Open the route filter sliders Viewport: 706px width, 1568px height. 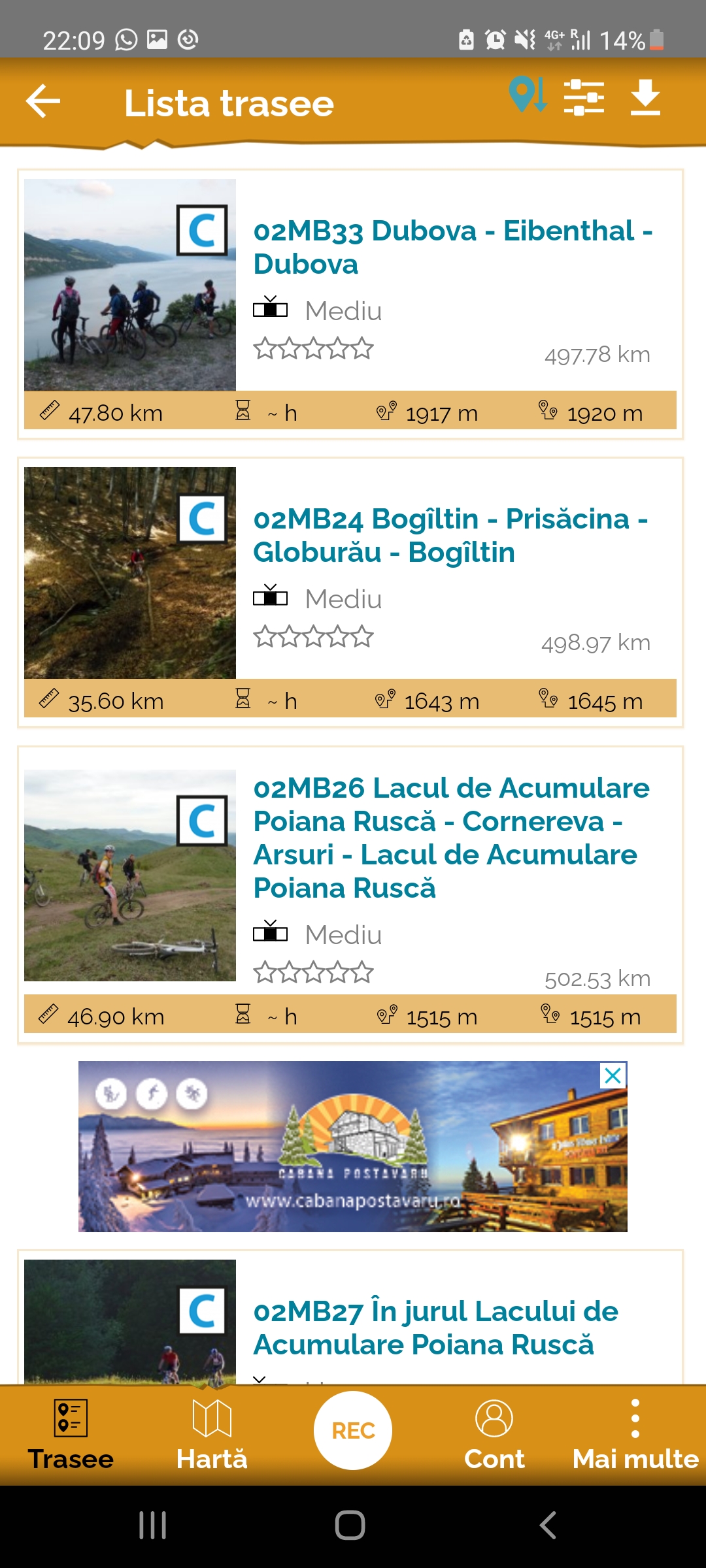pos(584,97)
